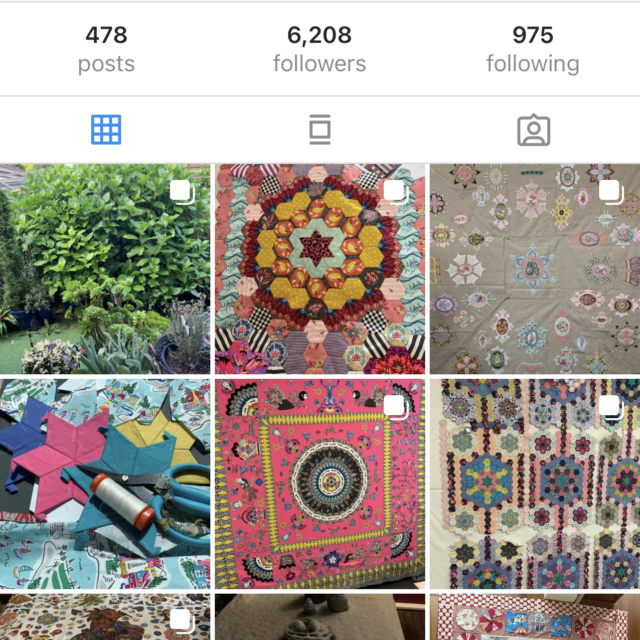Image resolution: width=640 pixels, height=640 pixels.
Task: Open the fabric stars and scissors post
Action: tap(105, 483)
